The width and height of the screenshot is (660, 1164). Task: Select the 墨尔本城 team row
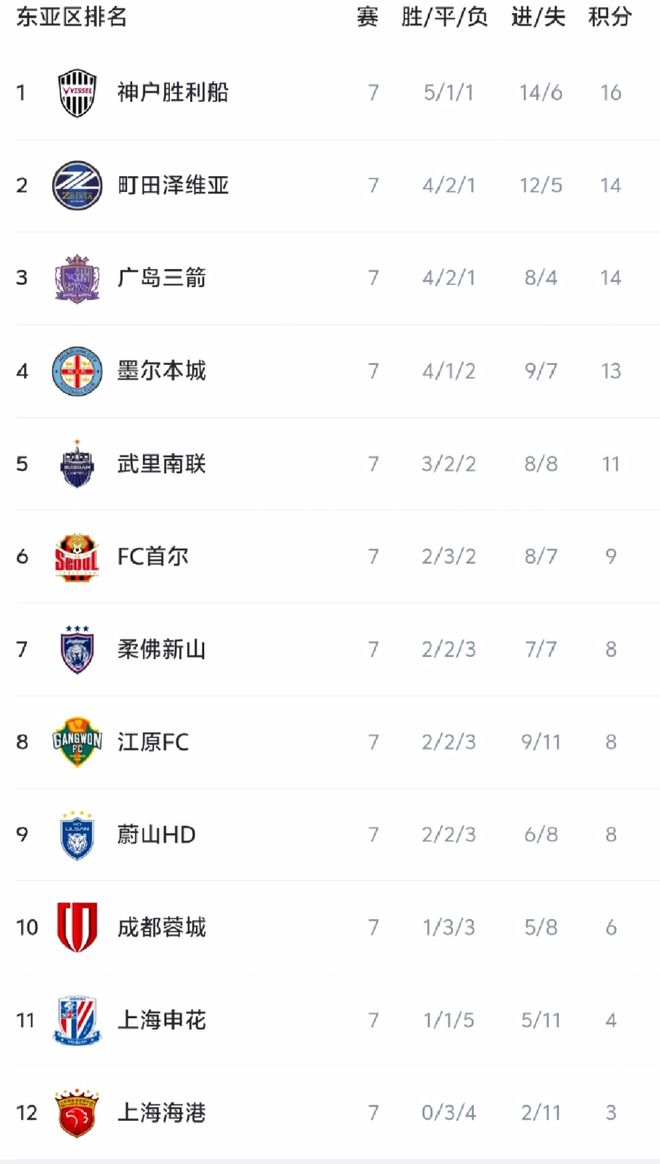point(162,371)
